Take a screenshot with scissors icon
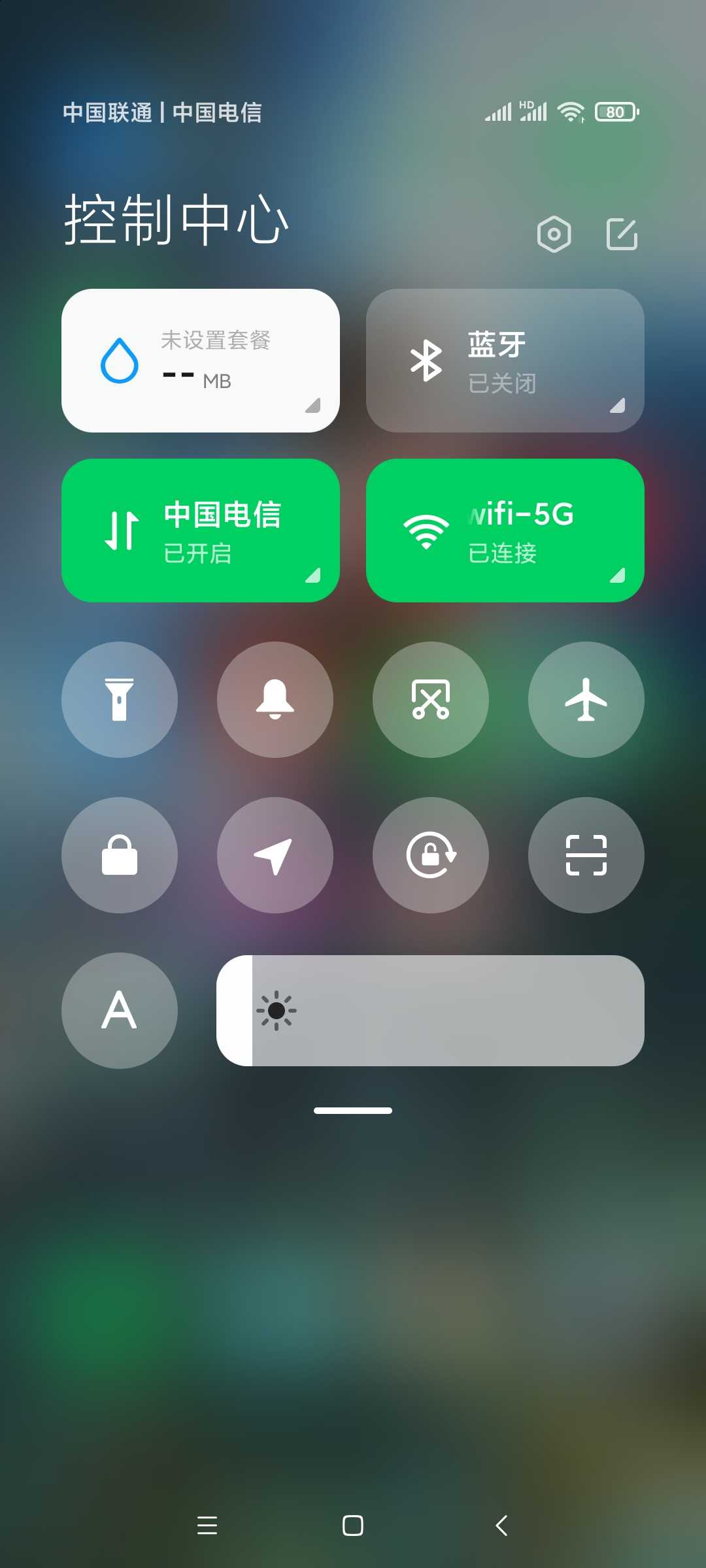The height and width of the screenshot is (1568, 706). 431,700
